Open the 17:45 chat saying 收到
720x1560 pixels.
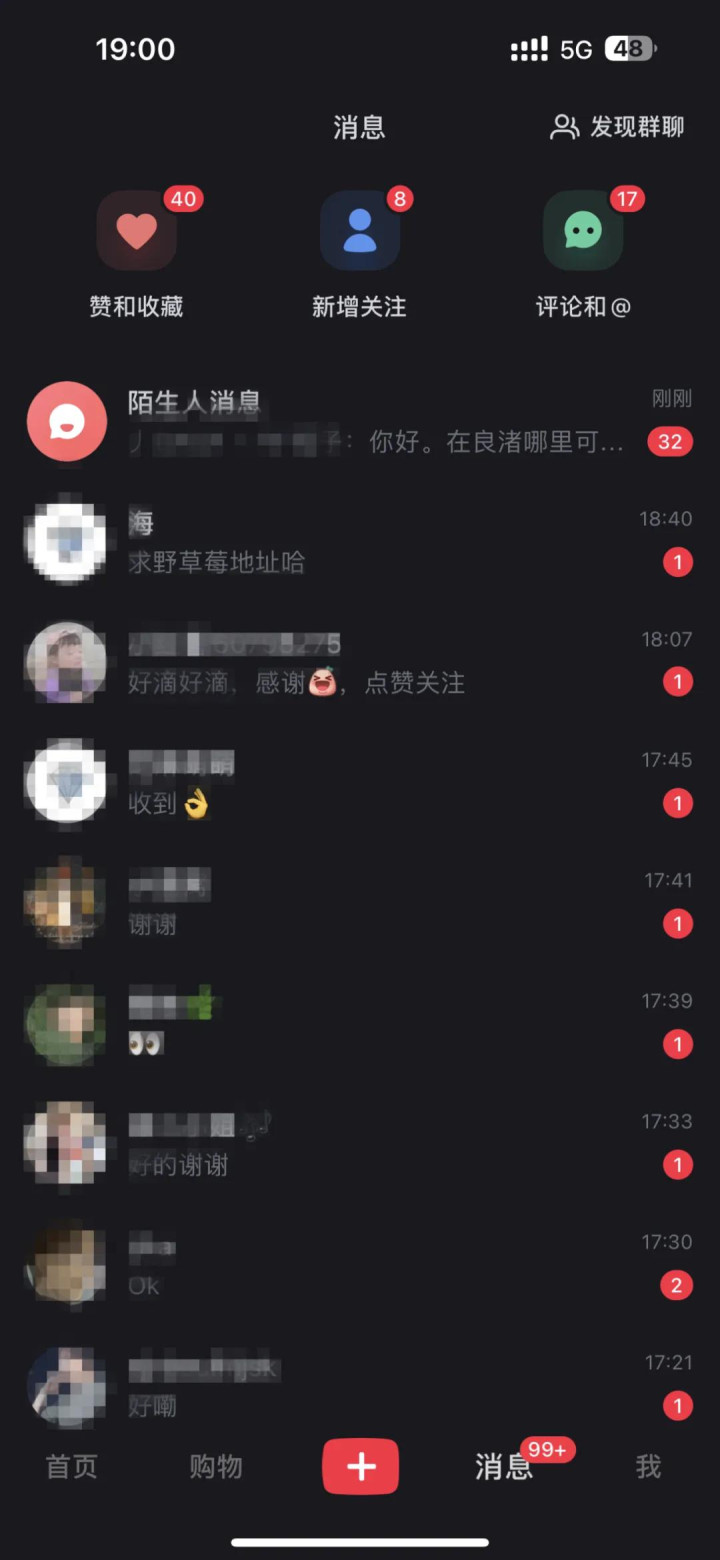coord(360,783)
